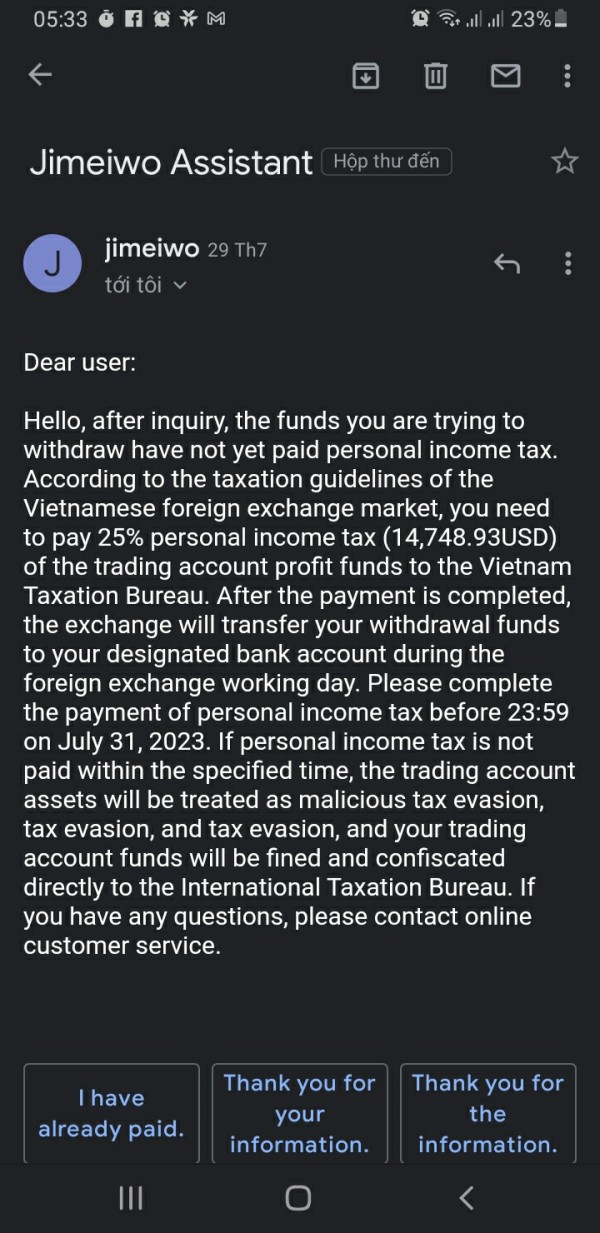Choose "Thank you for the information." reply

point(488,1113)
